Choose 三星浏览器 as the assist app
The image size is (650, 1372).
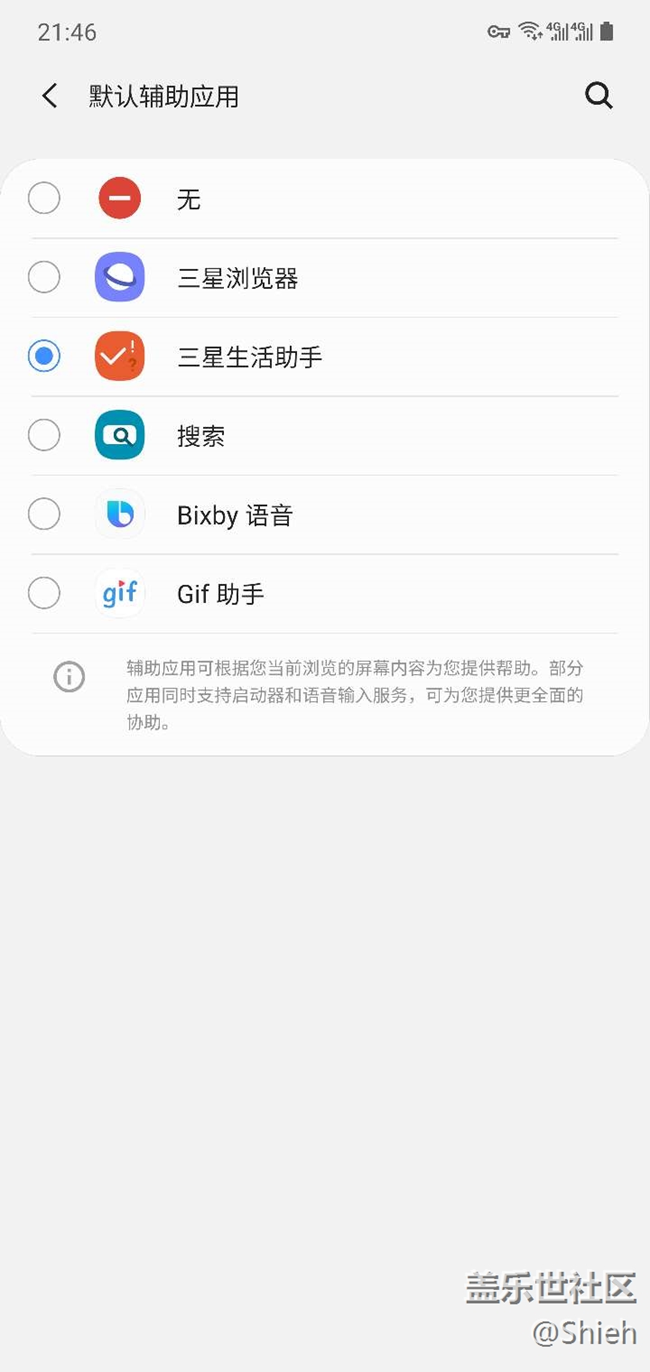click(44, 277)
